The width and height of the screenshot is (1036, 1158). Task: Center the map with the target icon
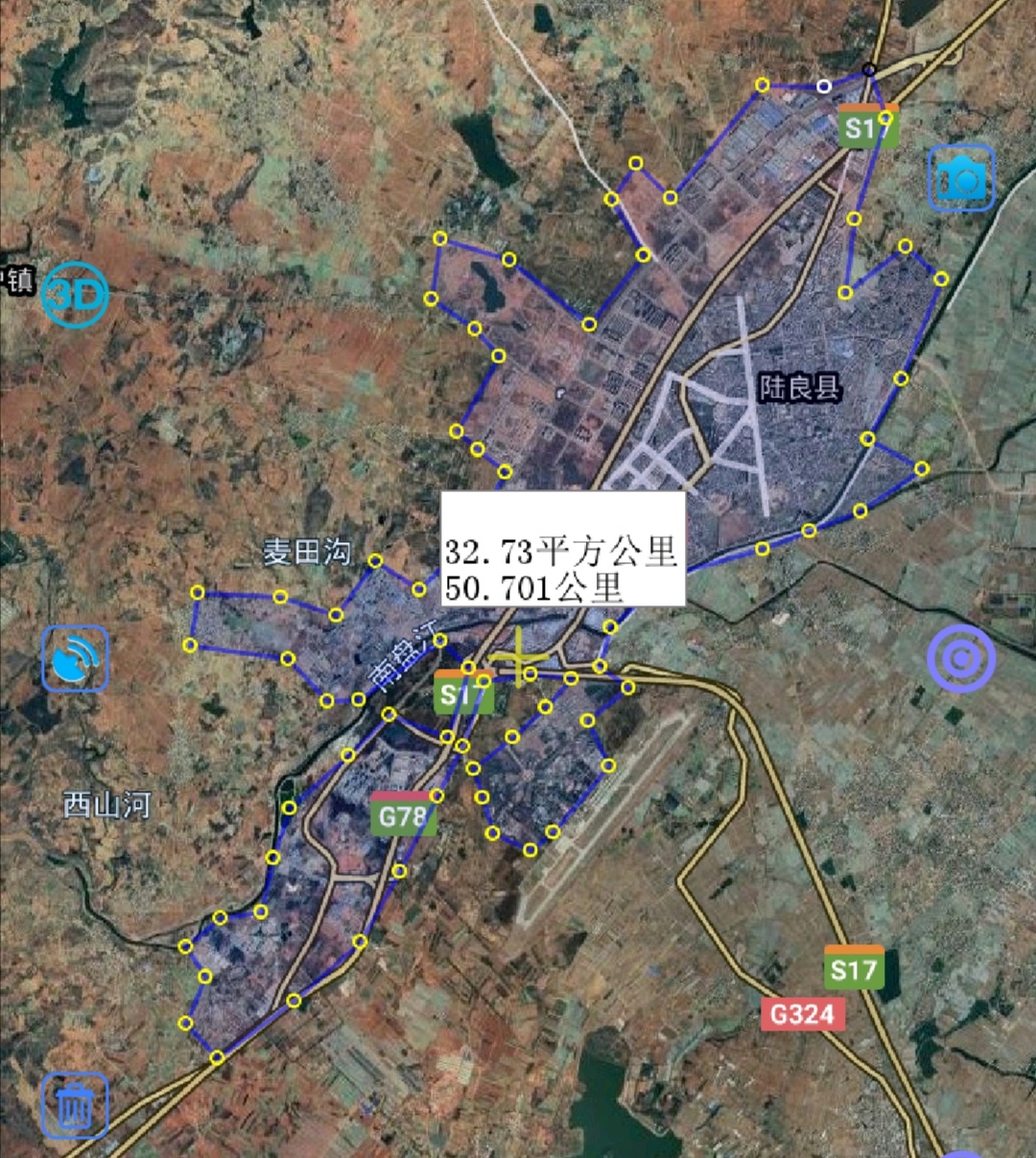click(961, 658)
